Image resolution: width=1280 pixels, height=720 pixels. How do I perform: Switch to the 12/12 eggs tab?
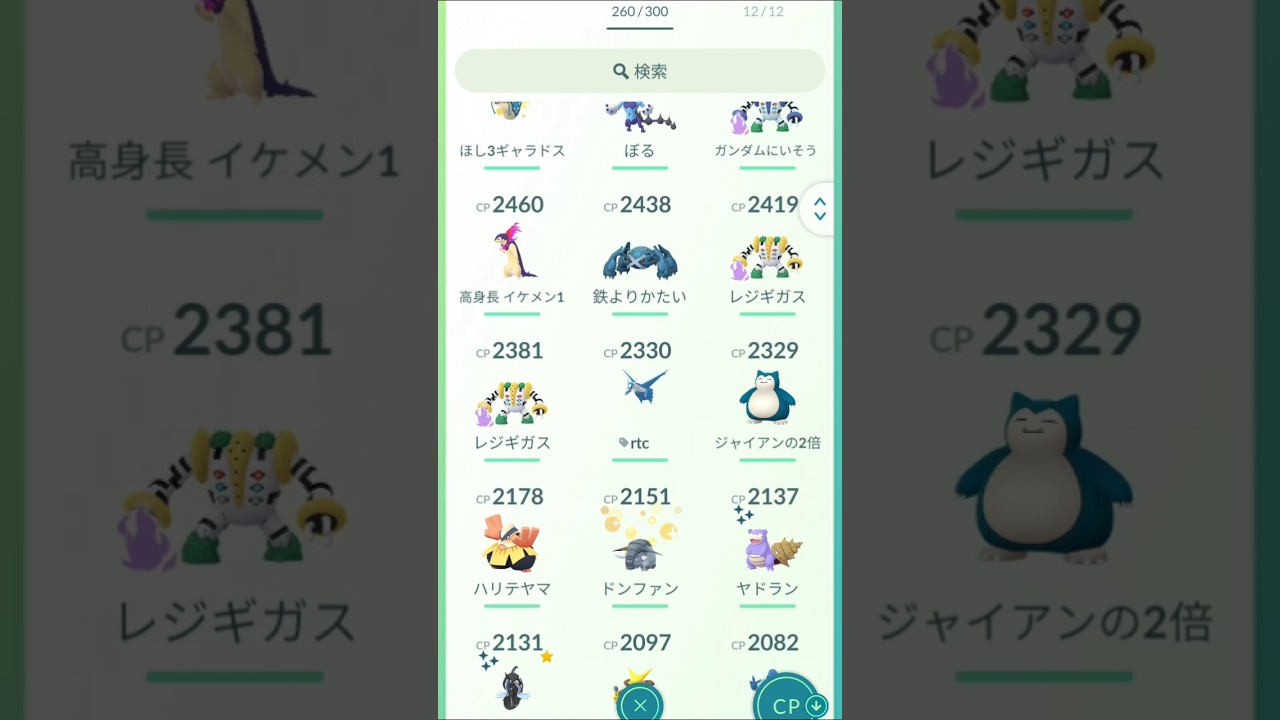pos(763,12)
